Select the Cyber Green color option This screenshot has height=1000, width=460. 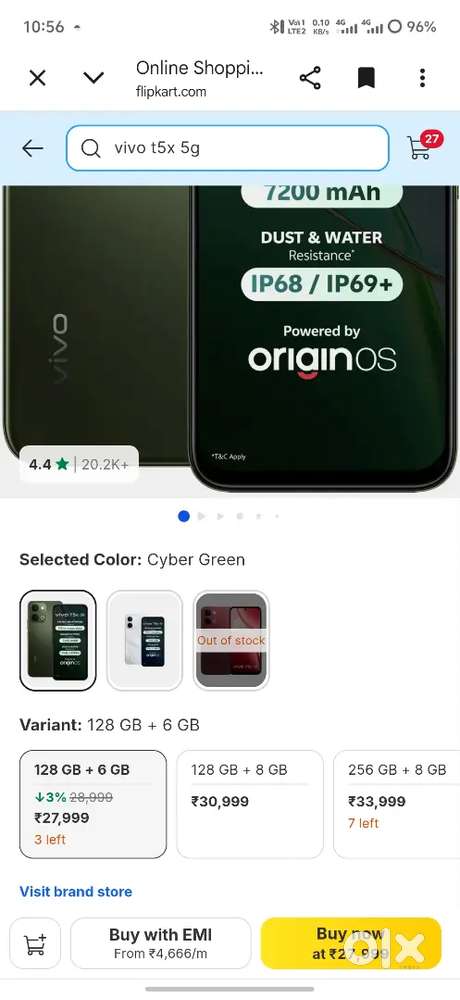tap(58, 640)
